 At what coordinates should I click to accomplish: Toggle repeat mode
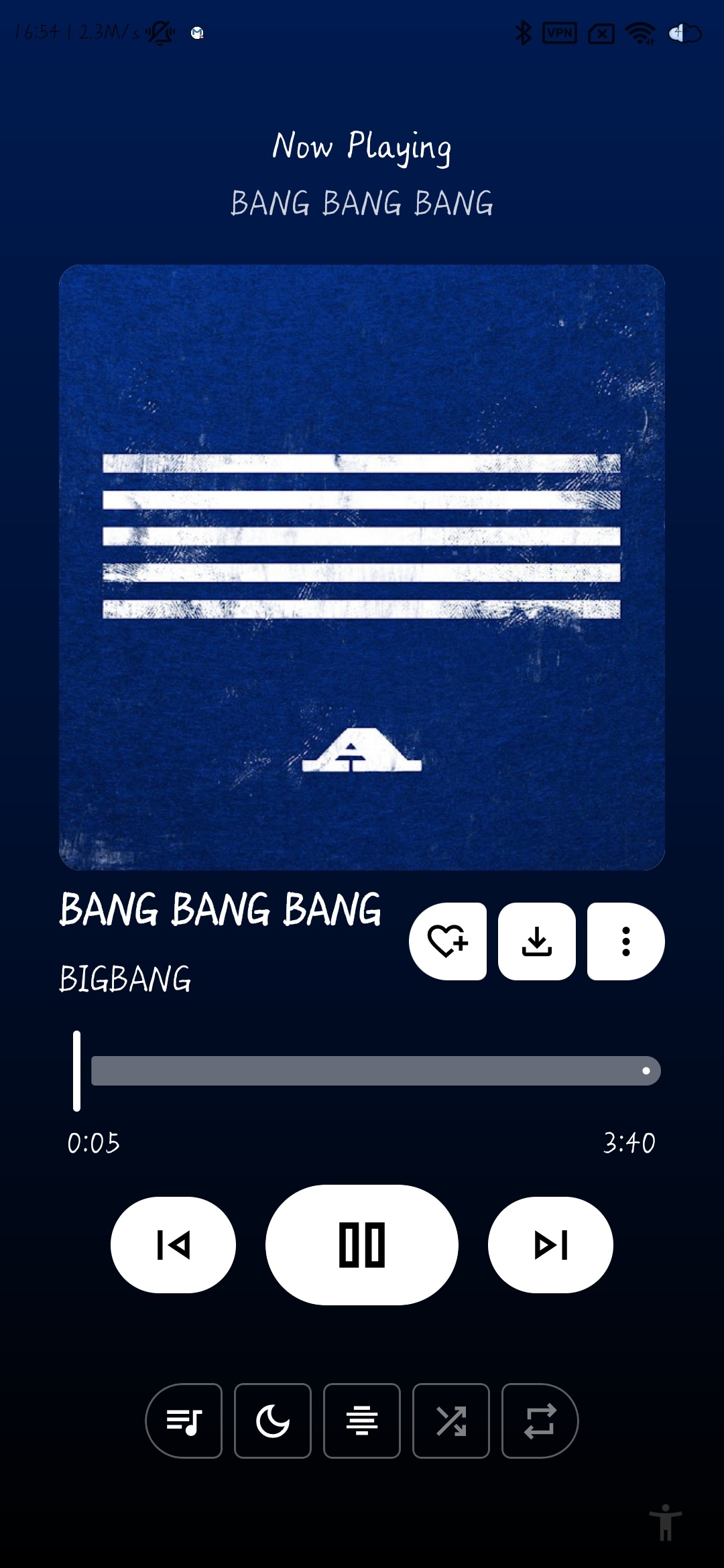pyautogui.click(x=540, y=1421)
